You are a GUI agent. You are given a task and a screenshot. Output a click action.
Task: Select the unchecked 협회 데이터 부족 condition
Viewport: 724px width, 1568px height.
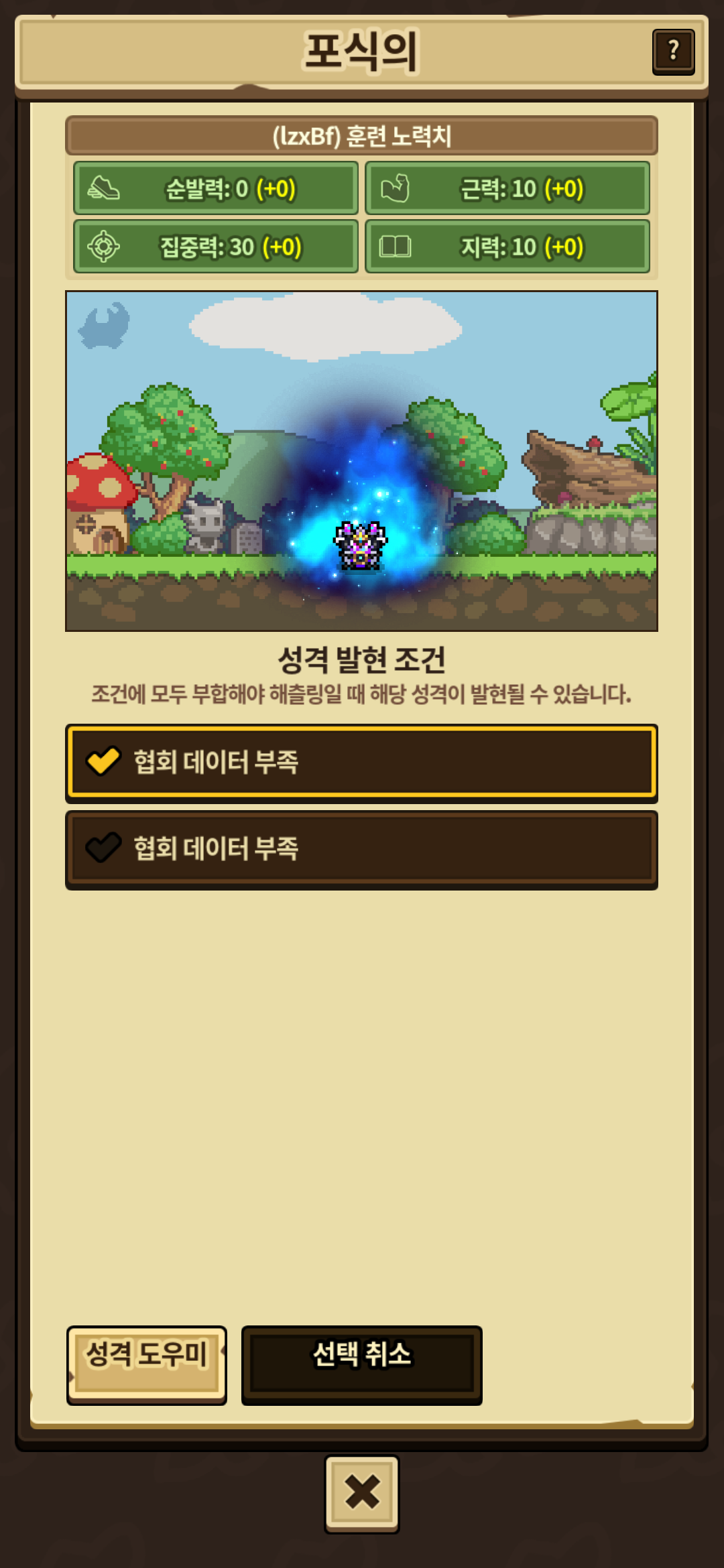pyautogui.click(x=361, y=850)
